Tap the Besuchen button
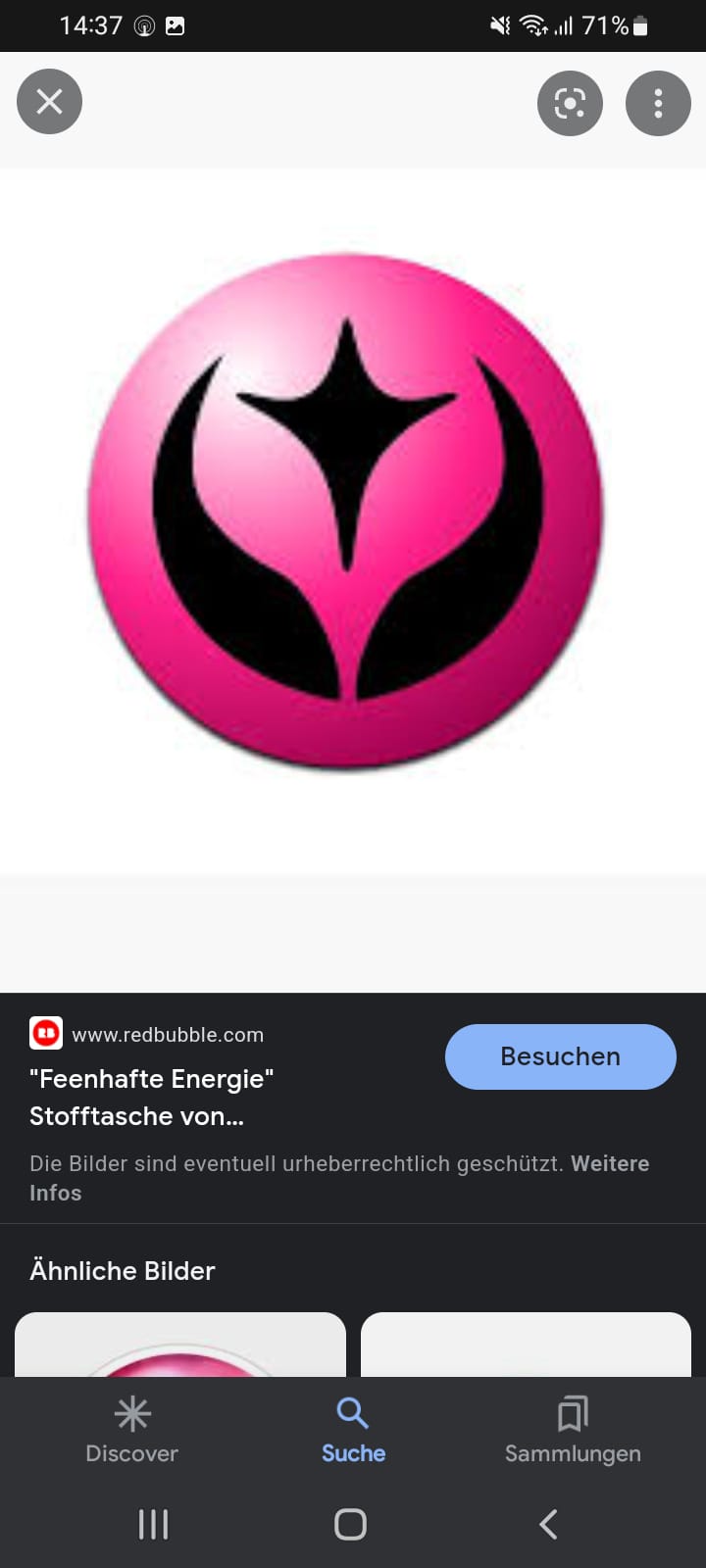The height and width of the screenshot is (1568, 706). click(560, 1056)
